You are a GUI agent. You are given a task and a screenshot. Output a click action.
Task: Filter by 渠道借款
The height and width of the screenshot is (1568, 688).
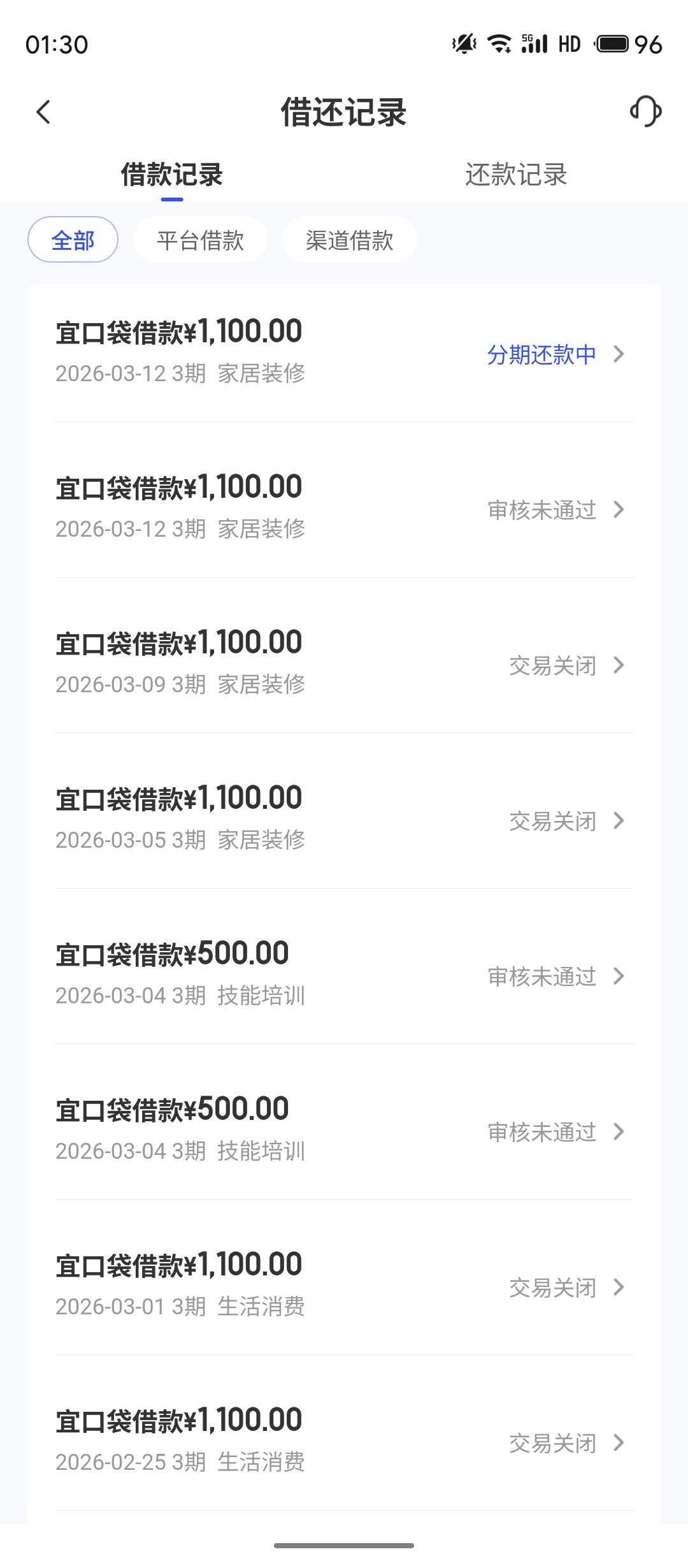point(349,240)
